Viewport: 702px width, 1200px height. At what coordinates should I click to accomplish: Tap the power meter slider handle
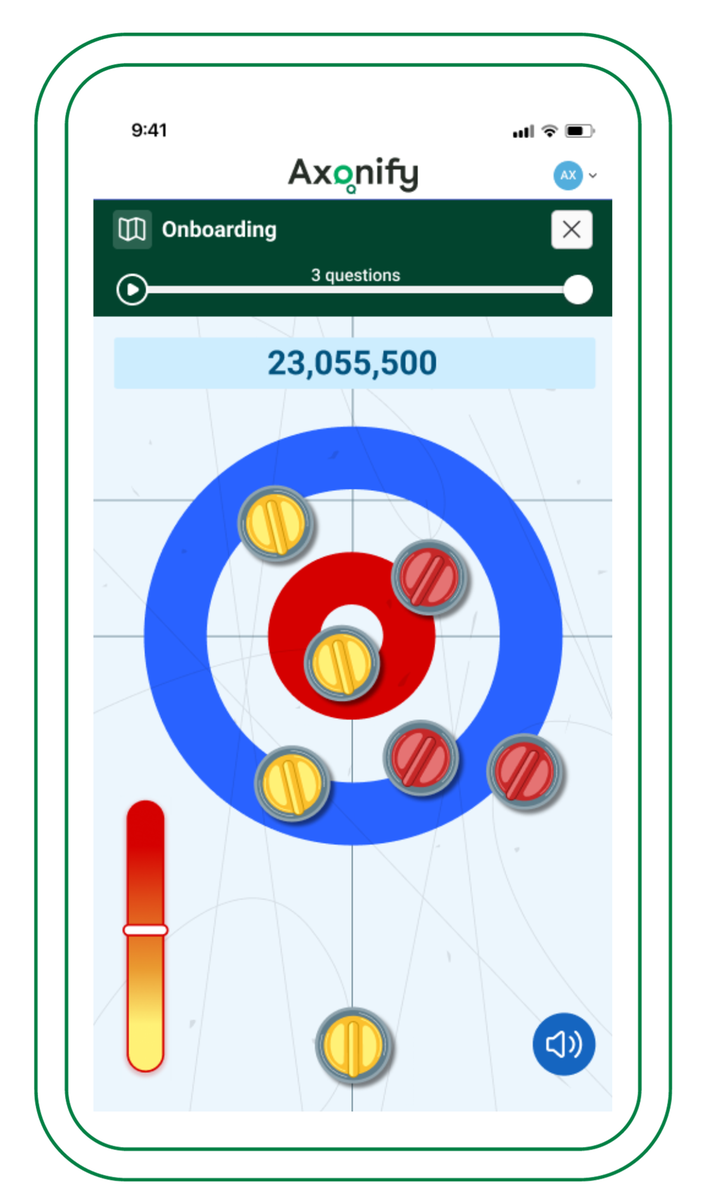[x=145, y=930]
